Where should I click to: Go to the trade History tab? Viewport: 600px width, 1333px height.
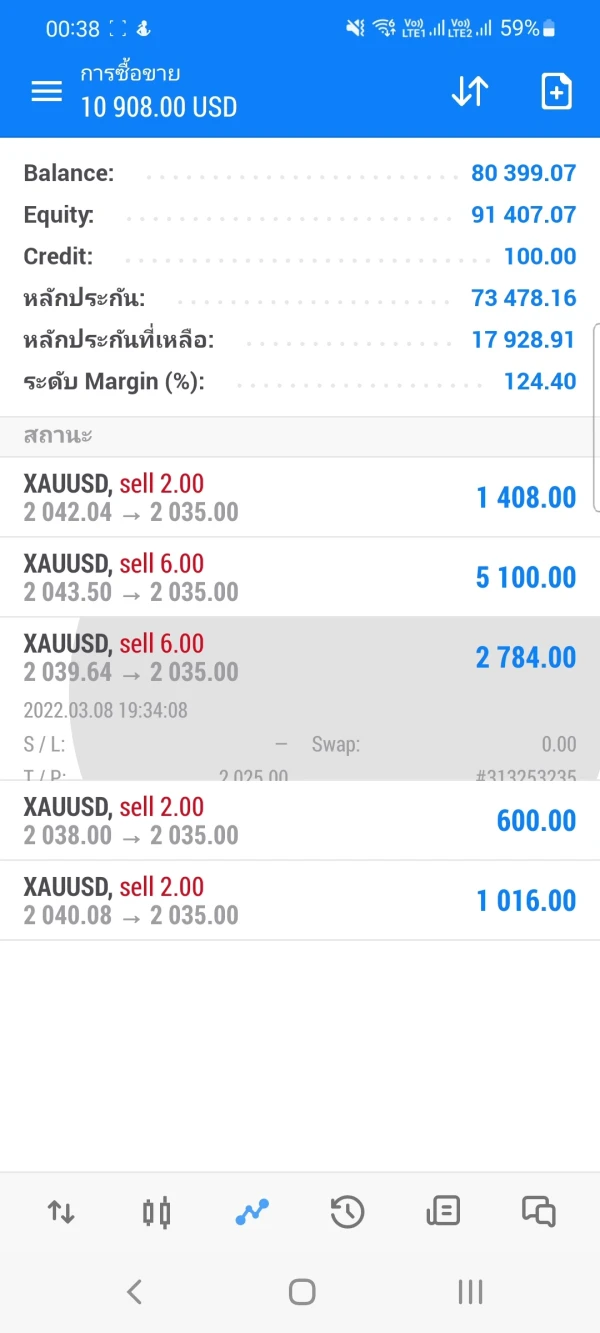coord(347,1212)
